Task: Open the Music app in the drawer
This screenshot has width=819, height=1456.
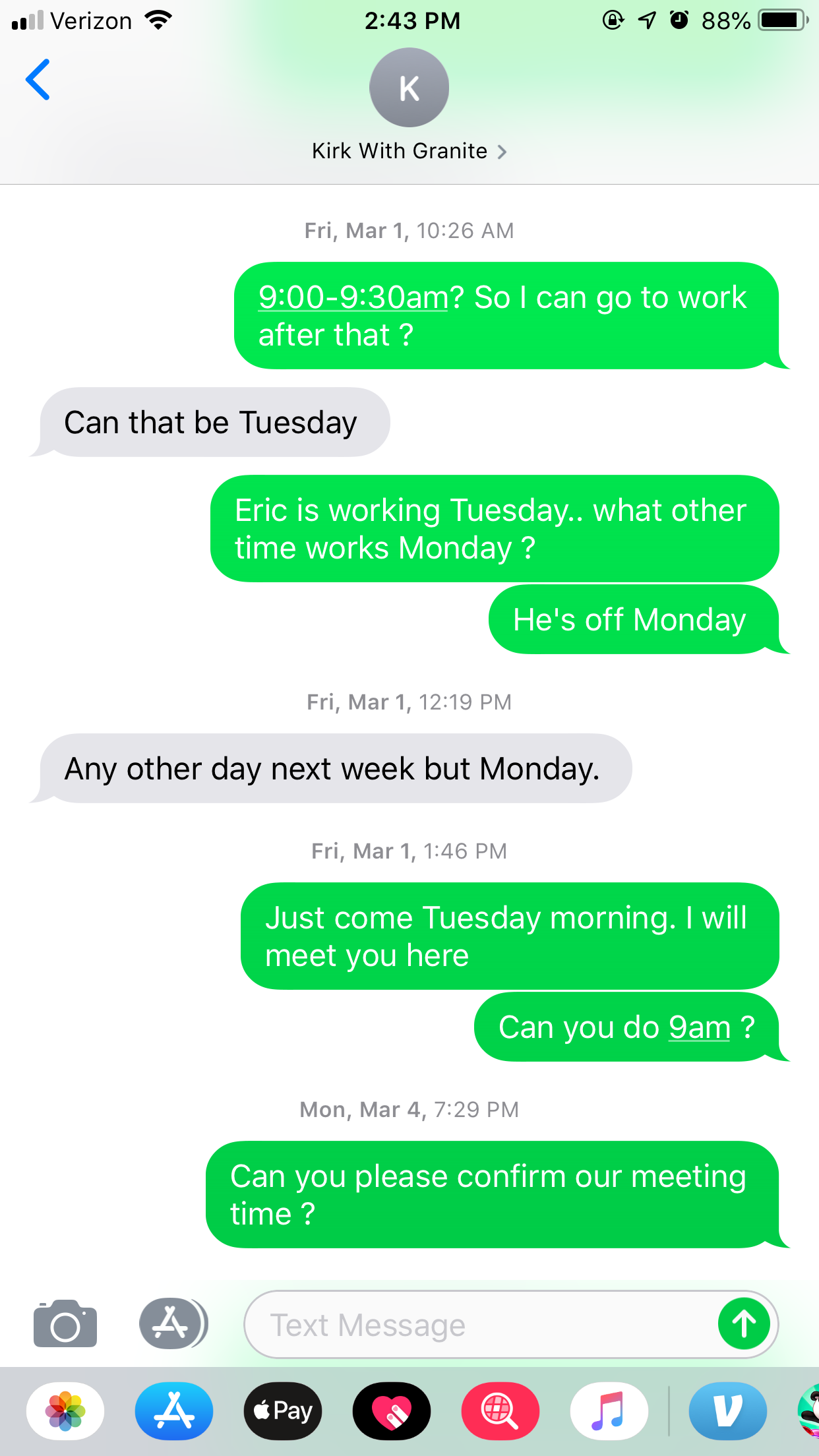Action: (x=609, y=1411)
